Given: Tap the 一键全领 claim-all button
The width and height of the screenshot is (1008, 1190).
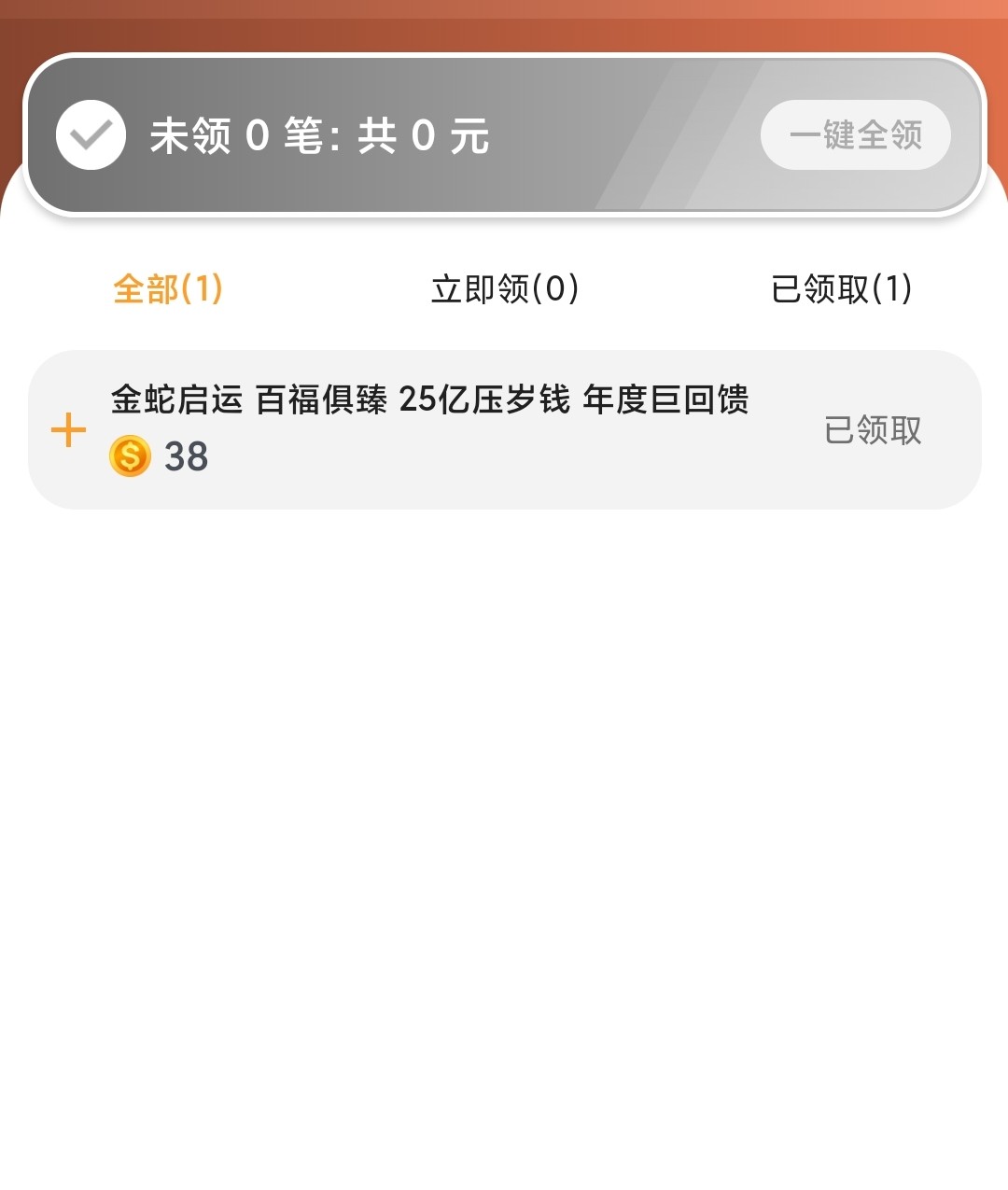Looking at the screenshot, I should tap(855, 135).
